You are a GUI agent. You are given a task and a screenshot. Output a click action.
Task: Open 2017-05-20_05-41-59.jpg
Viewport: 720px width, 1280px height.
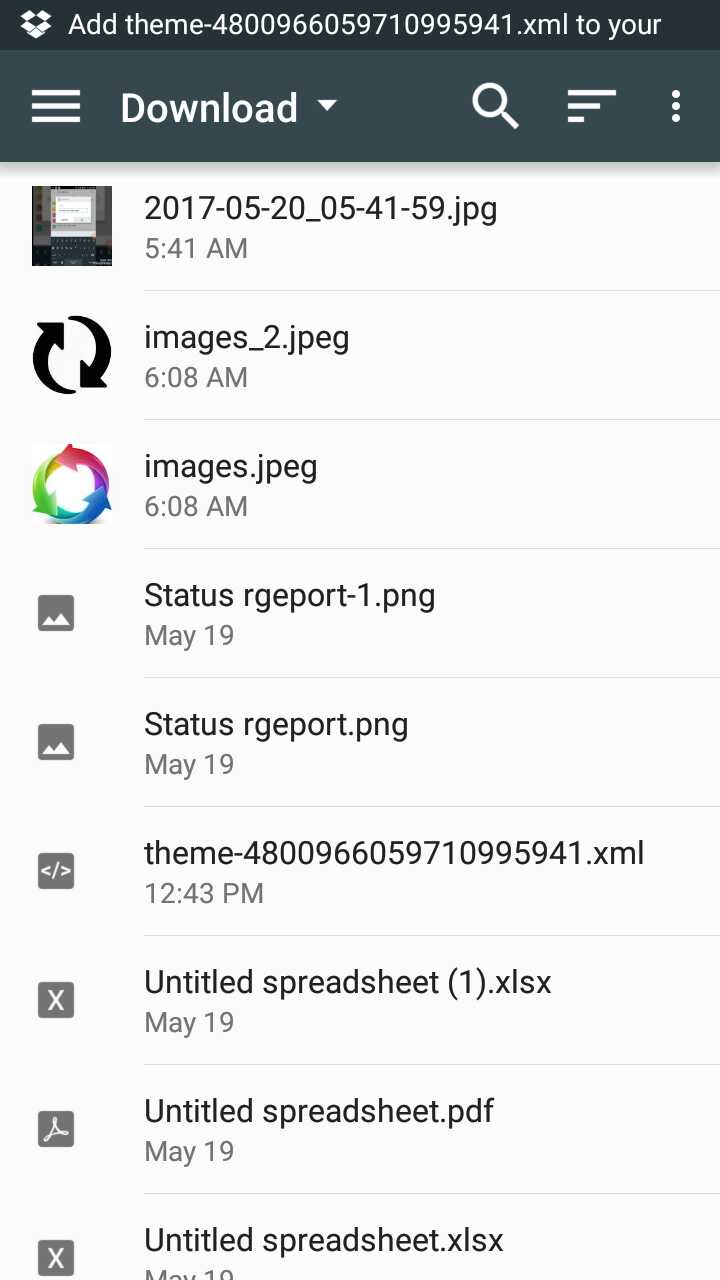(320, 226)
